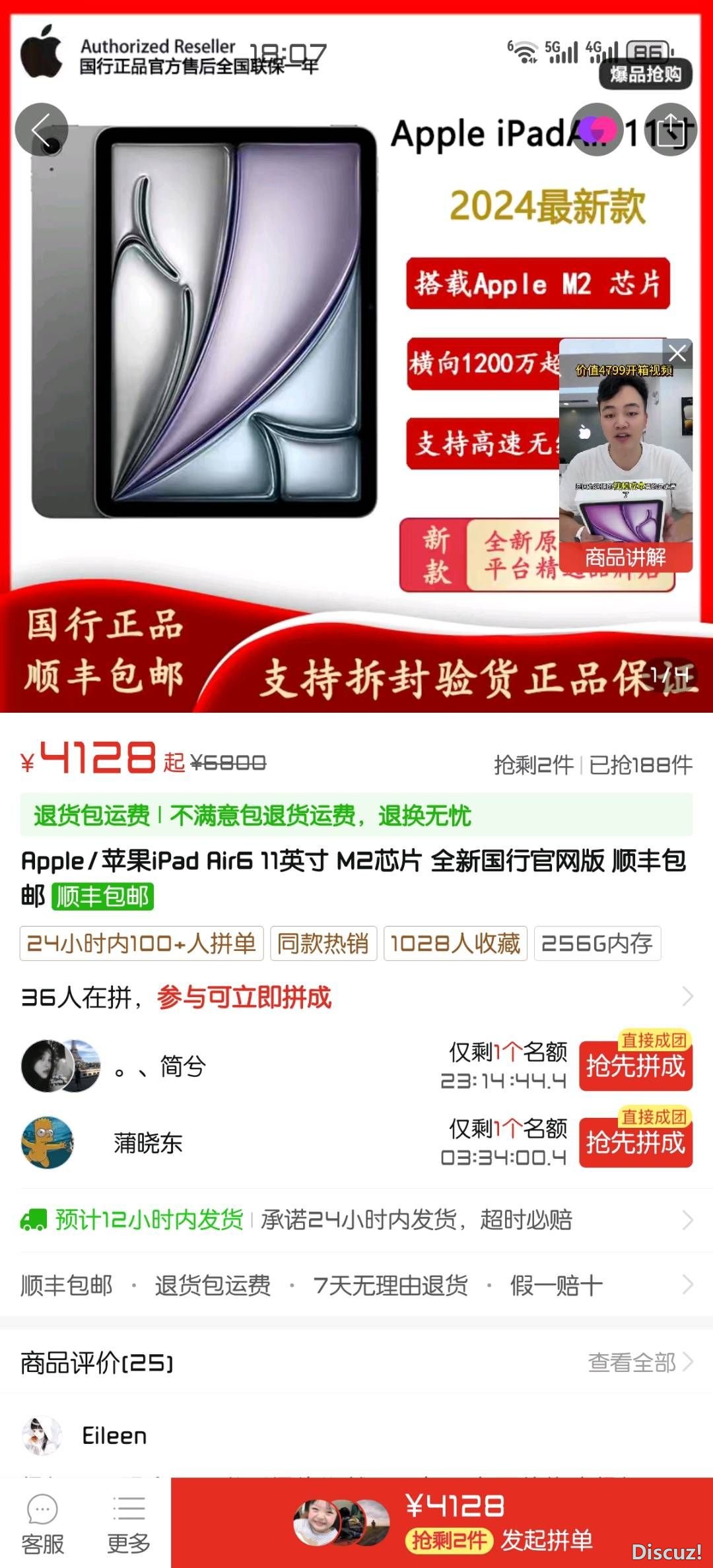
Task: Open the return shipping guarantee banner
Action: point(356,816)
